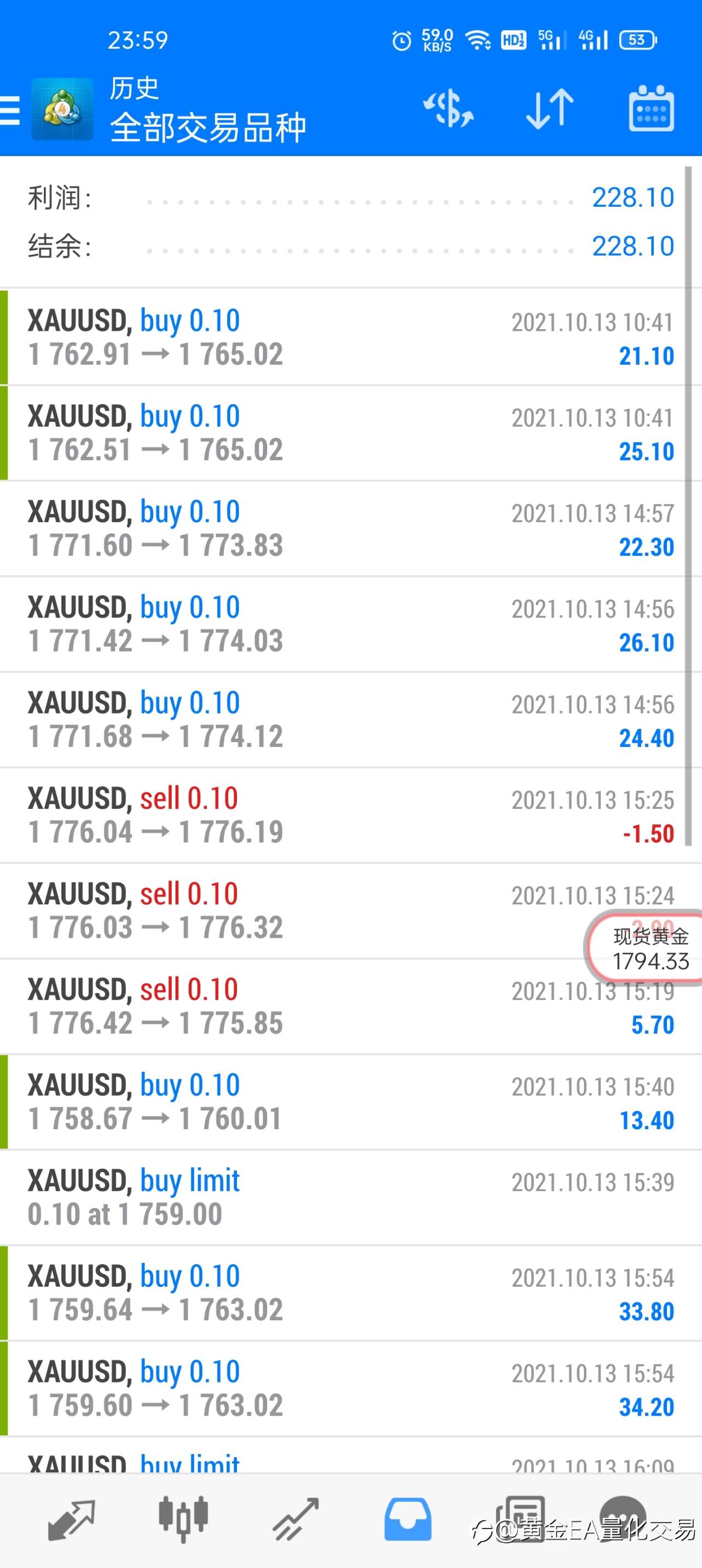Open the buy trade with profit 26.10
This screenshot has height=1568, width=702.
[350, 625]
